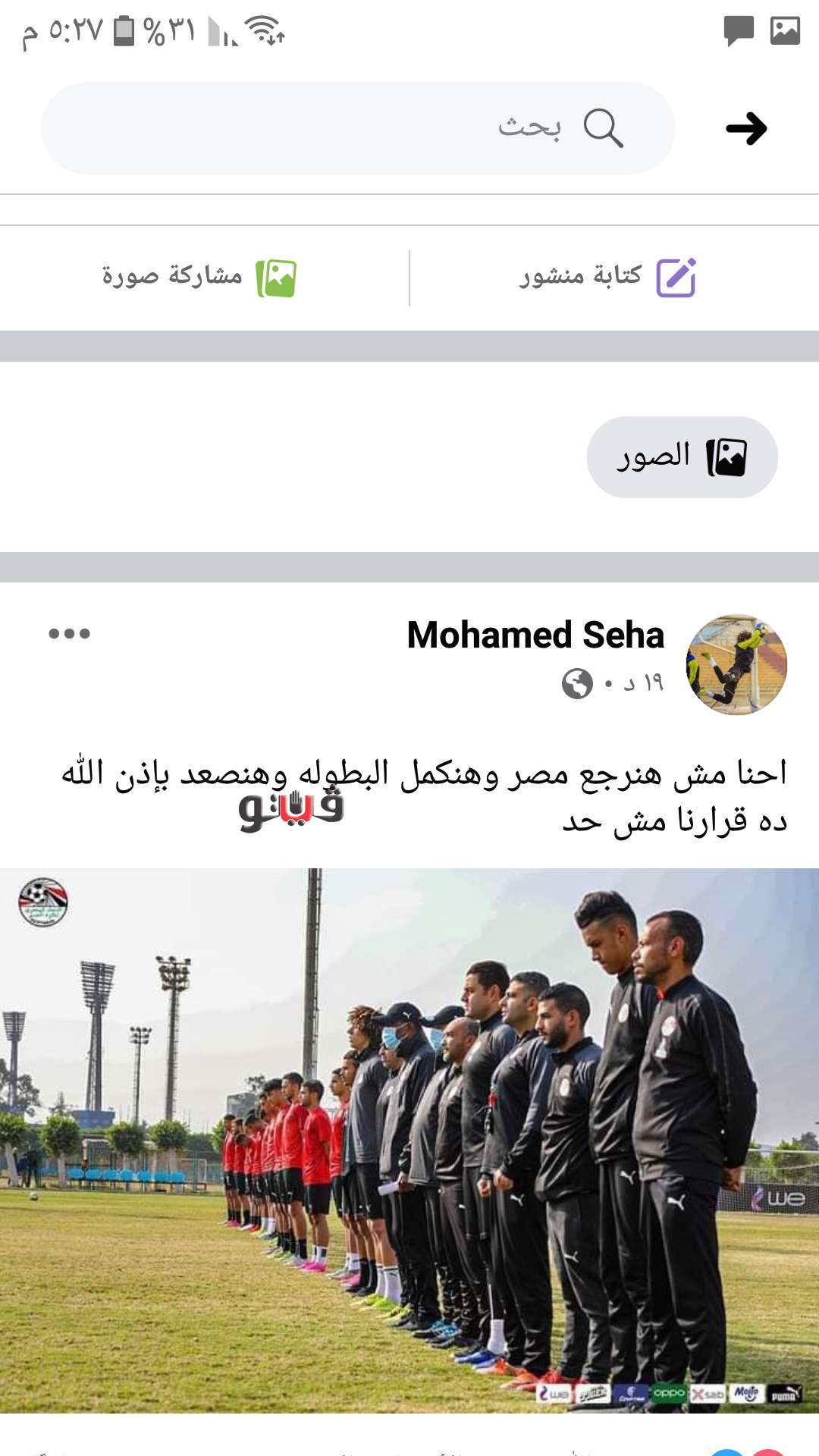The width and height of the screenshot is (819, 1456).
Task: Tap the back arrow at the top
Action: coord(746,128)
